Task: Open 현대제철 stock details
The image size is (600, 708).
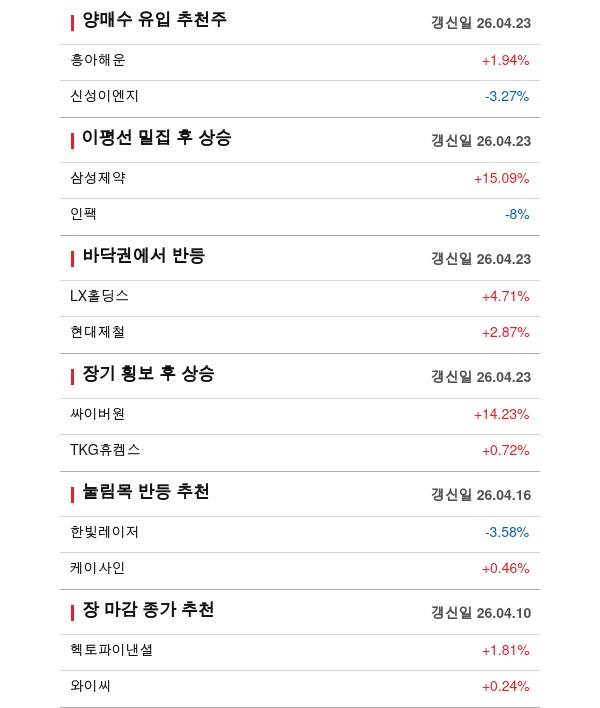Action: [x=98, y=332]
